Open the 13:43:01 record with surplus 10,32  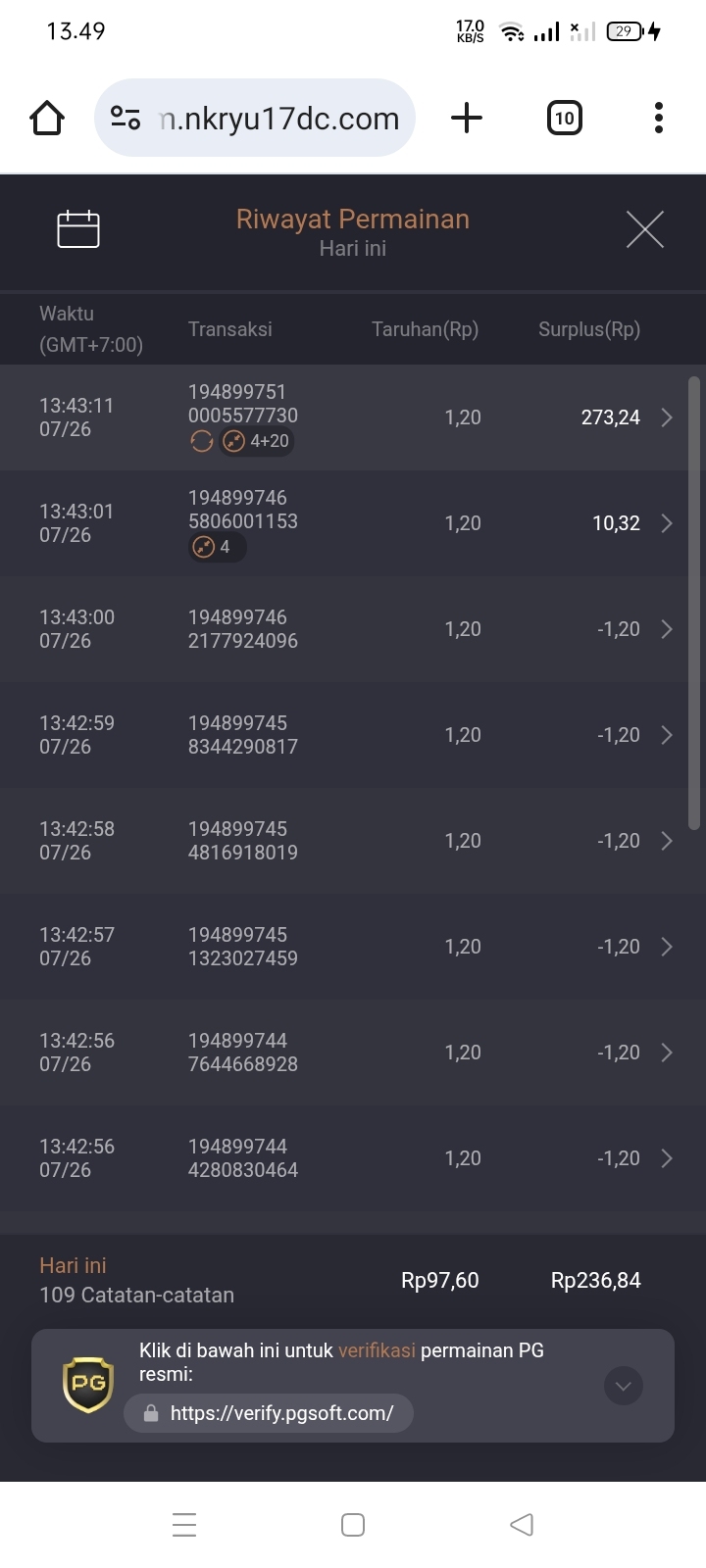pos(666,523)
